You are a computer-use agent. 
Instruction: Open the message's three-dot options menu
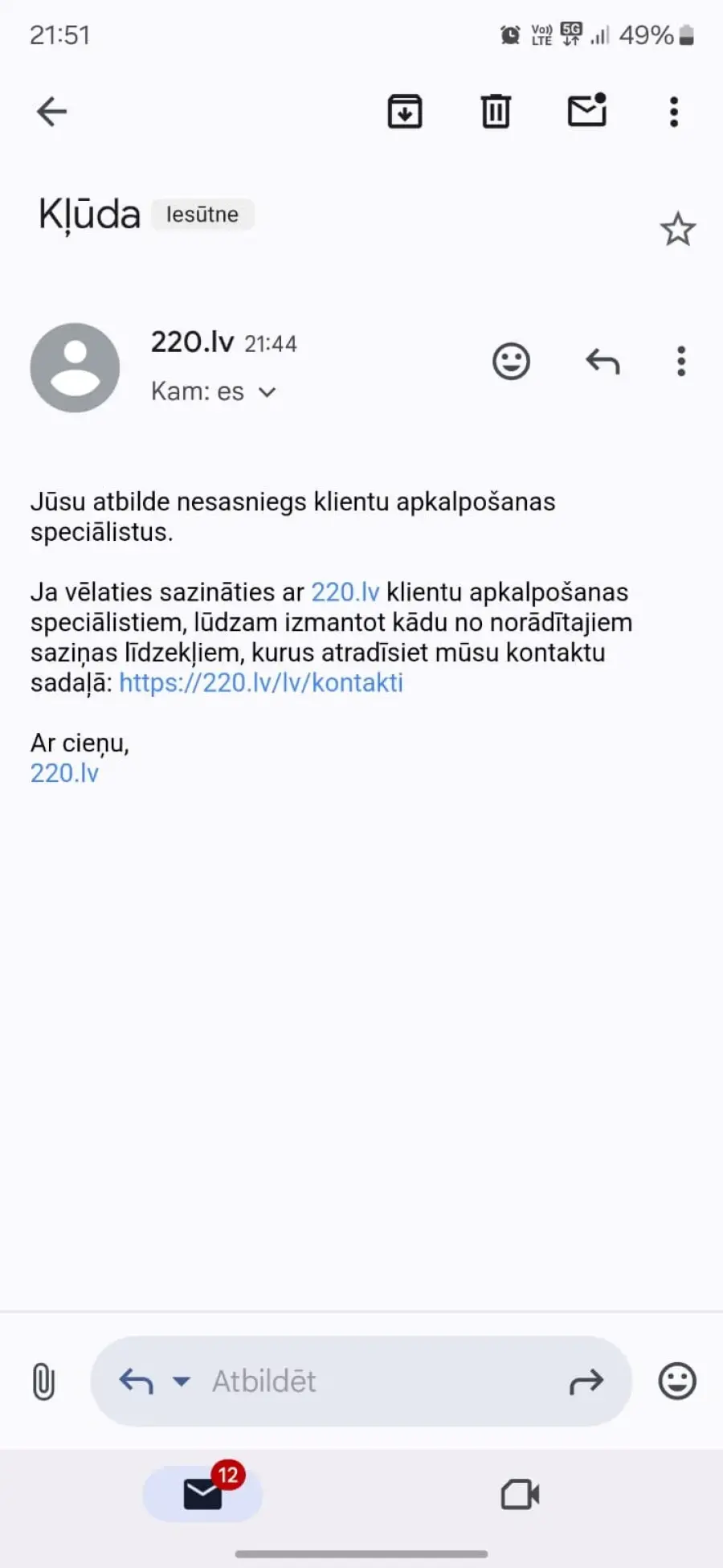click(681, 362)
